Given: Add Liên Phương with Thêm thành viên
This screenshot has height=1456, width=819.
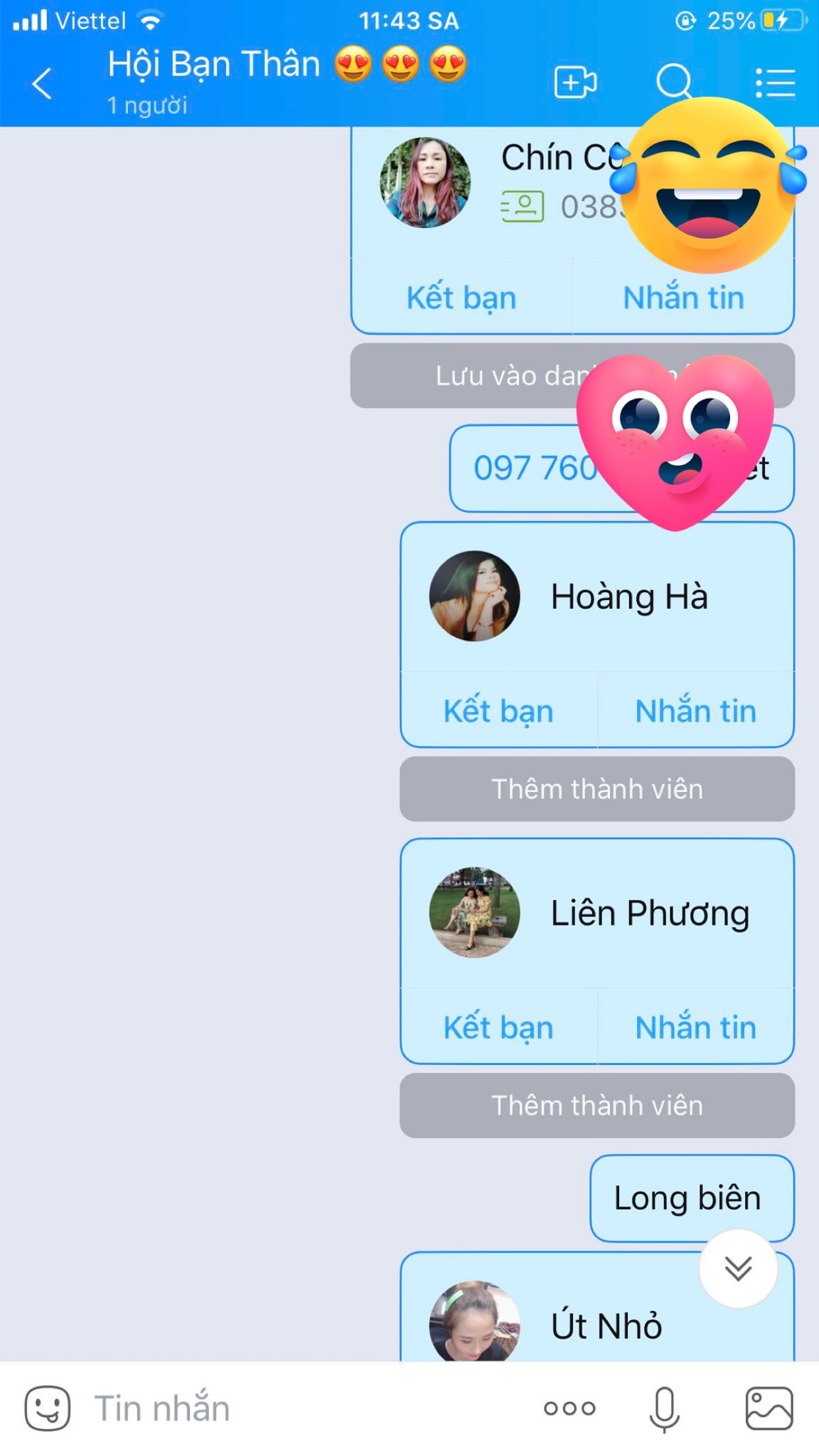Looking at the screenshot, I should [x=597, y=1105].
